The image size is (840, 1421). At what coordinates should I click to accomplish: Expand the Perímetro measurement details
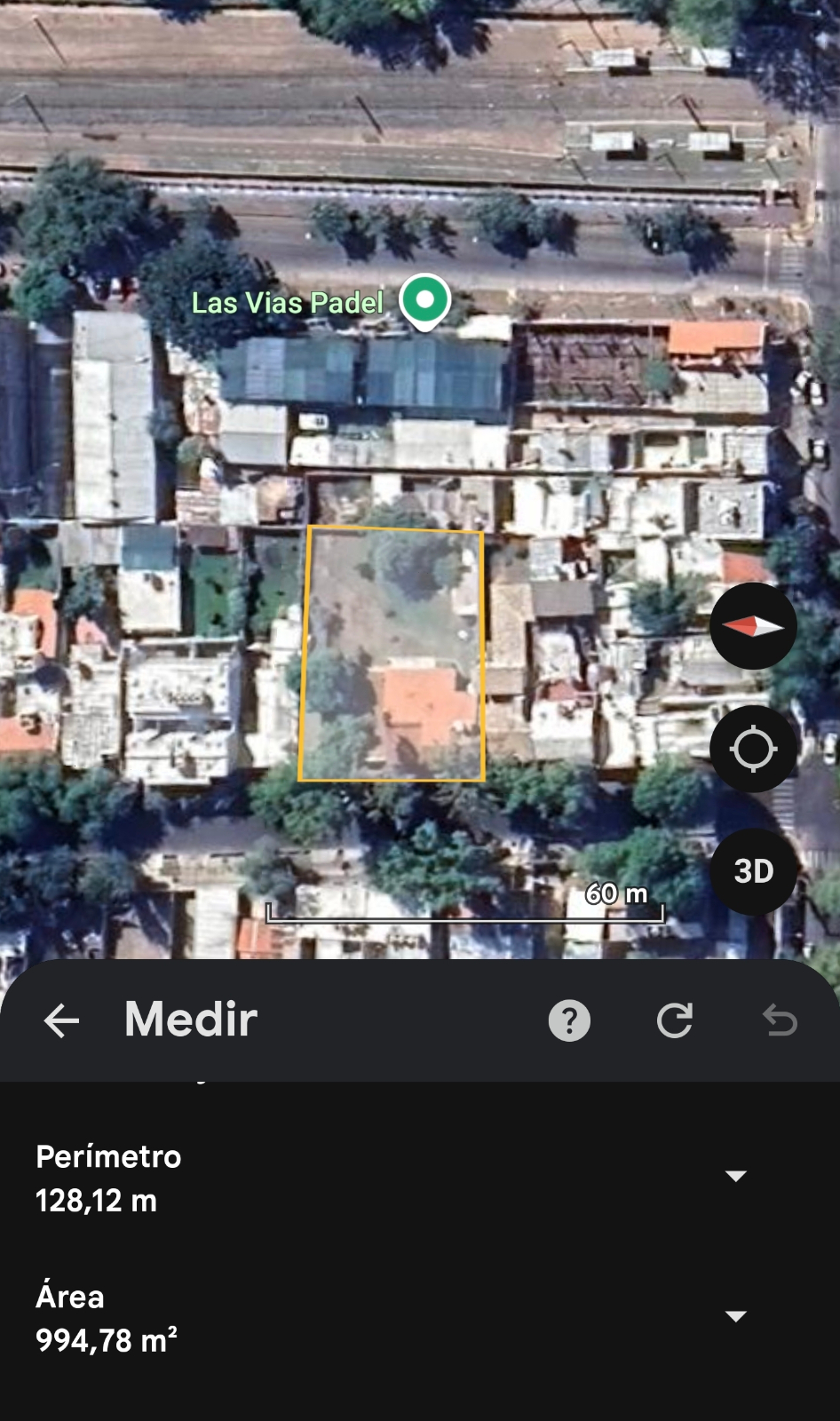[735, 1177]
